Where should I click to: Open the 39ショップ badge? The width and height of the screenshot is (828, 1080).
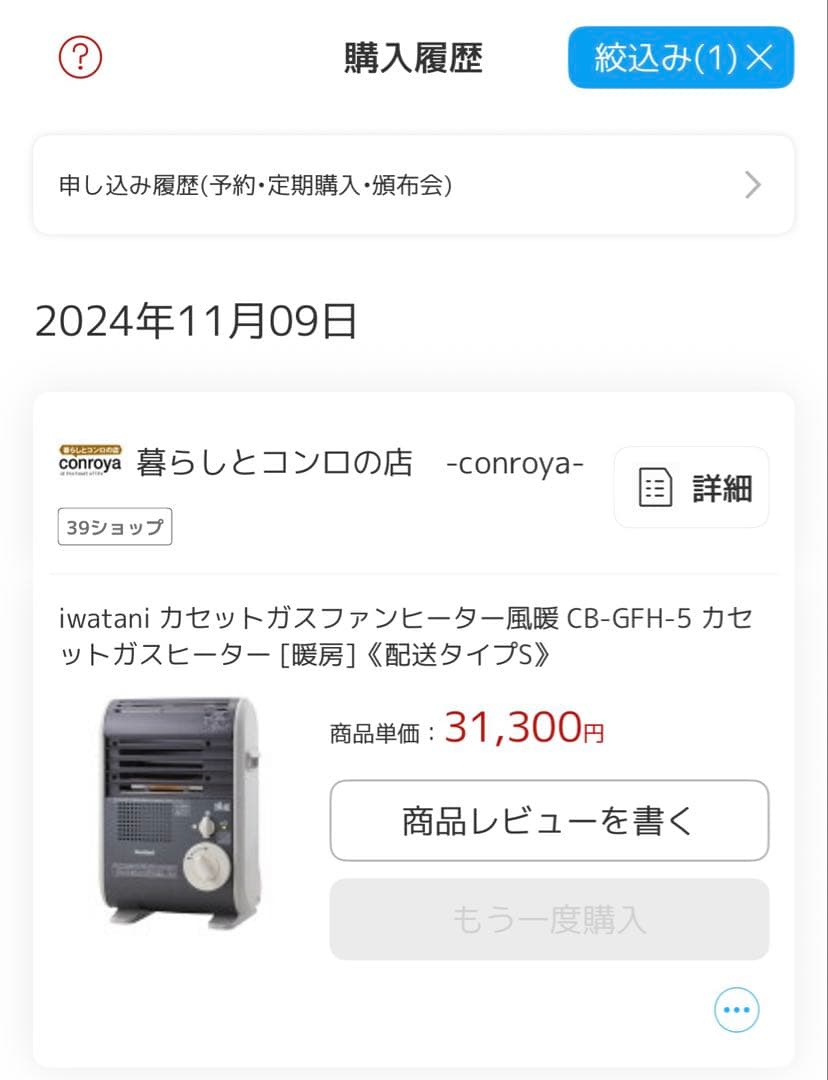[114, 527]
